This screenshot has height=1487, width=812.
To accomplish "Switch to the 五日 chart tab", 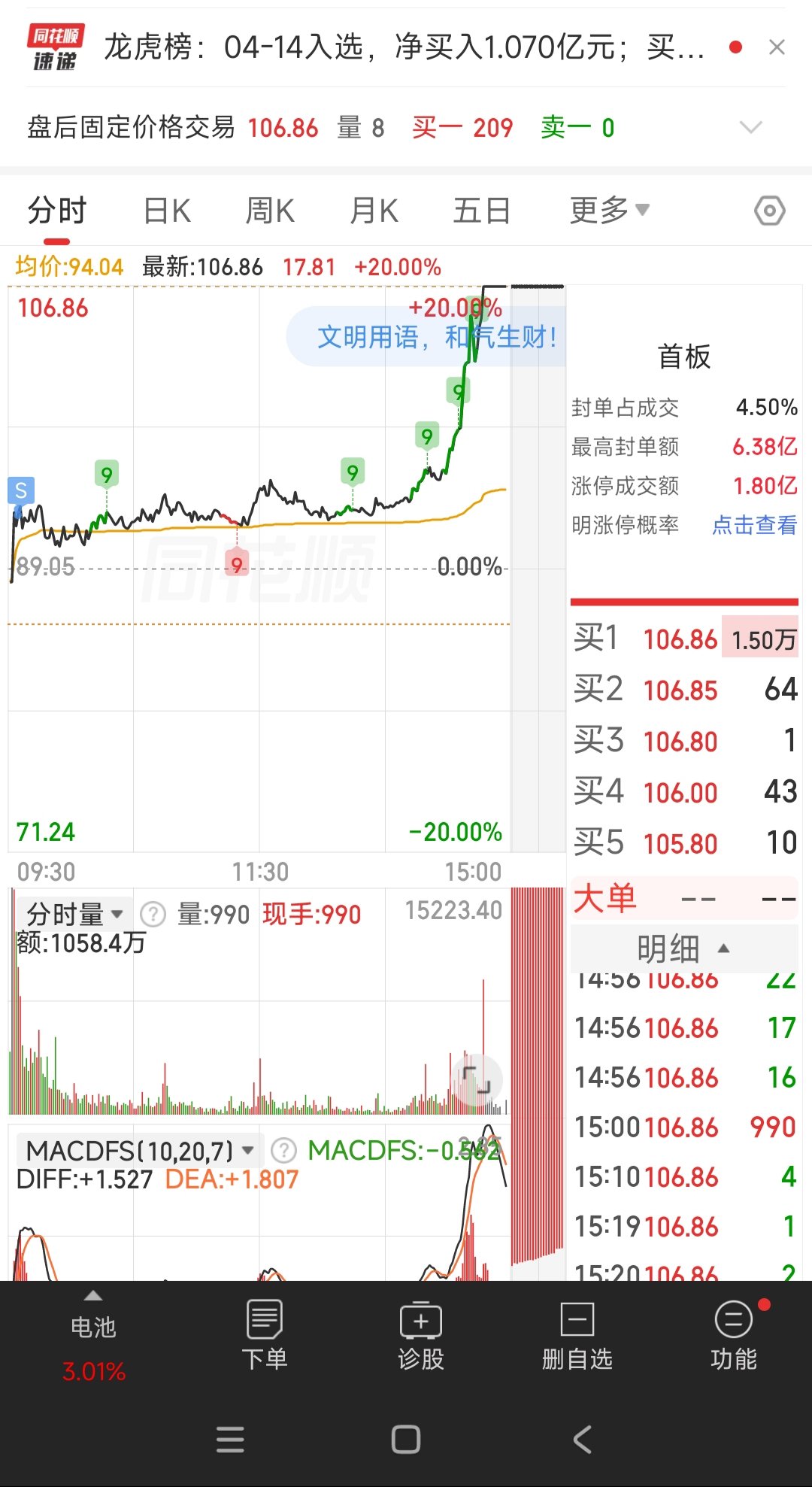I will 481,211.
